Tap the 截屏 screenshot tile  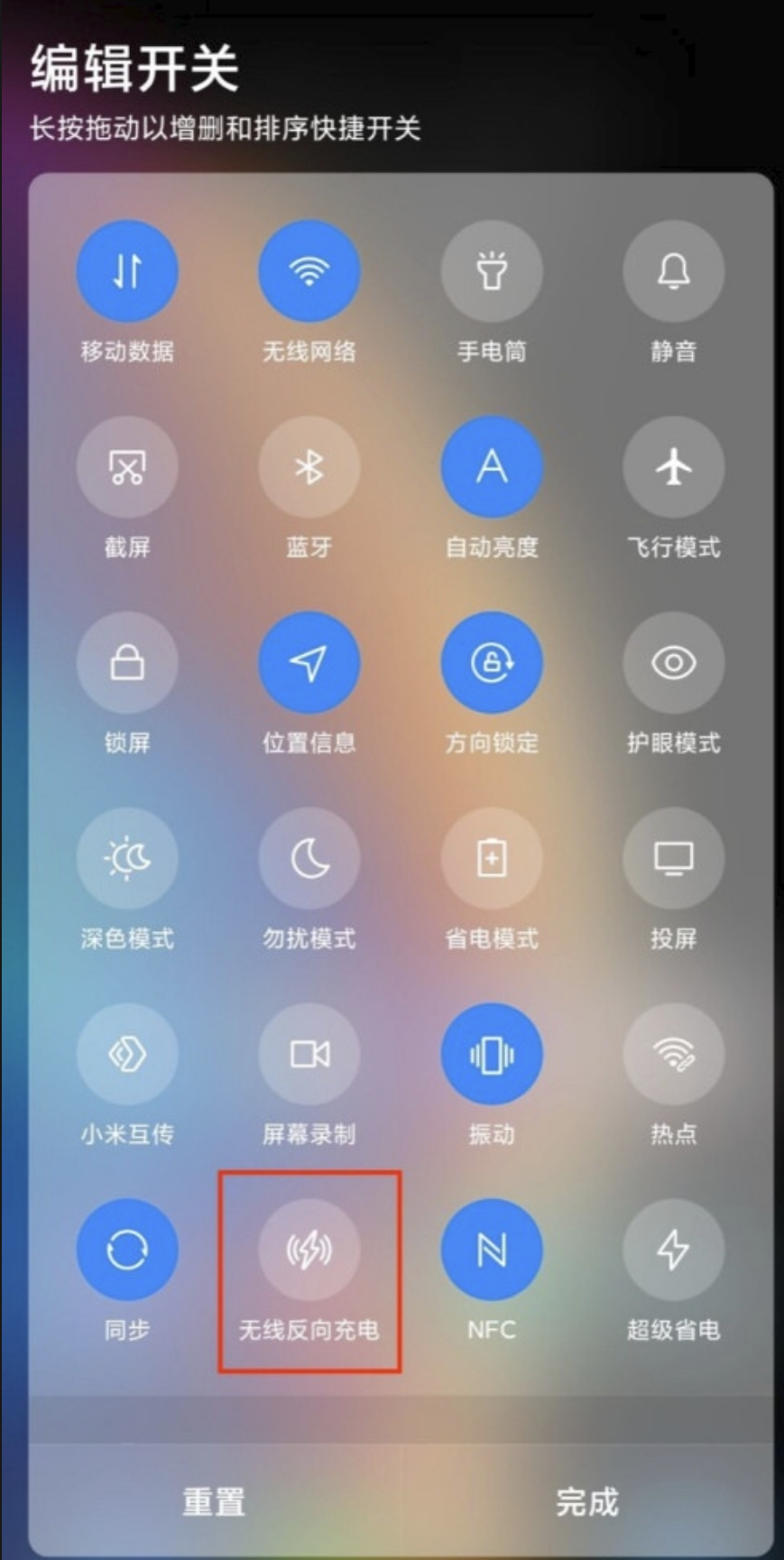[x=127, y=467]
